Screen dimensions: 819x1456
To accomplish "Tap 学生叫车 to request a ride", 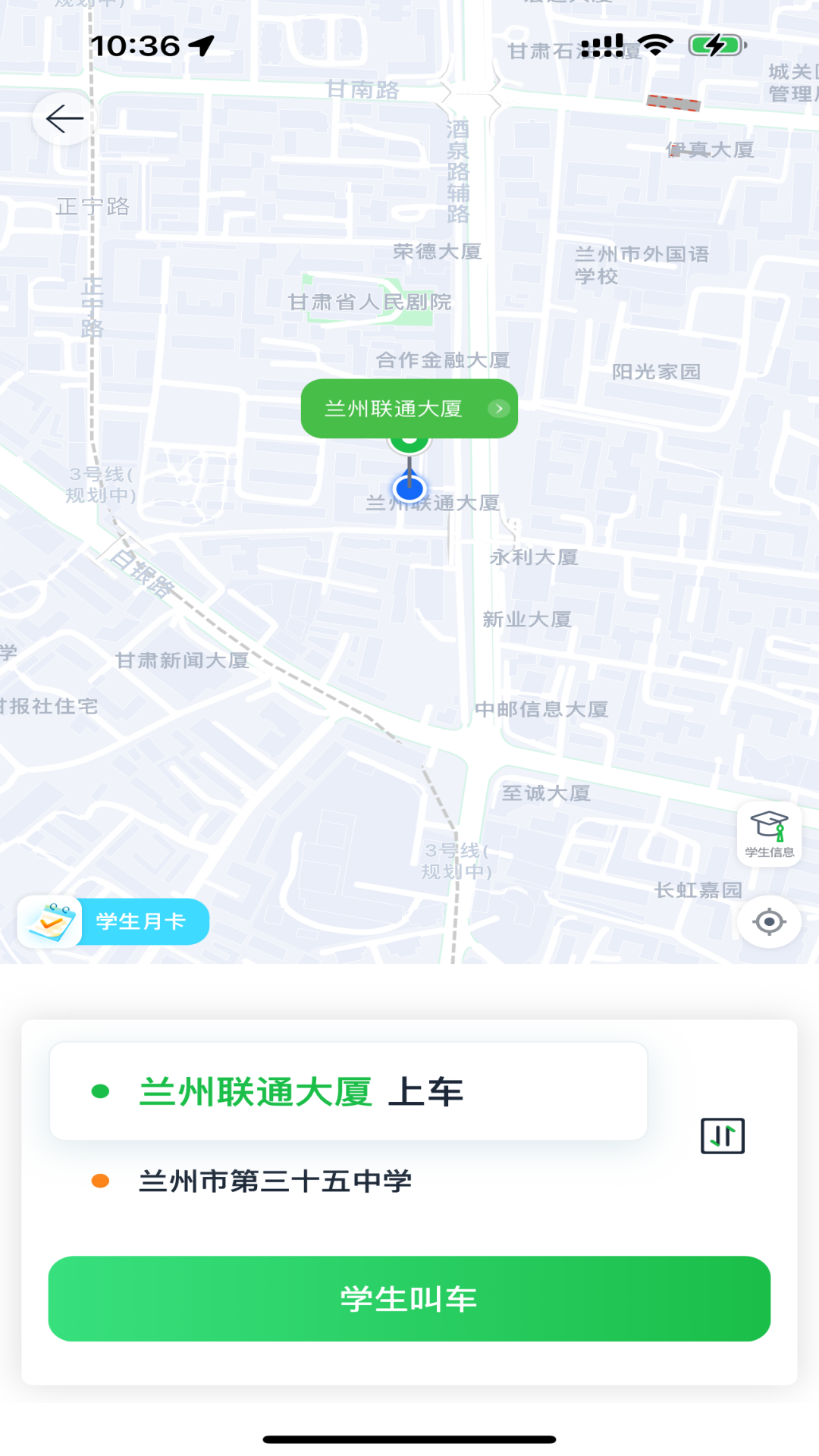I will (409, 1298).
